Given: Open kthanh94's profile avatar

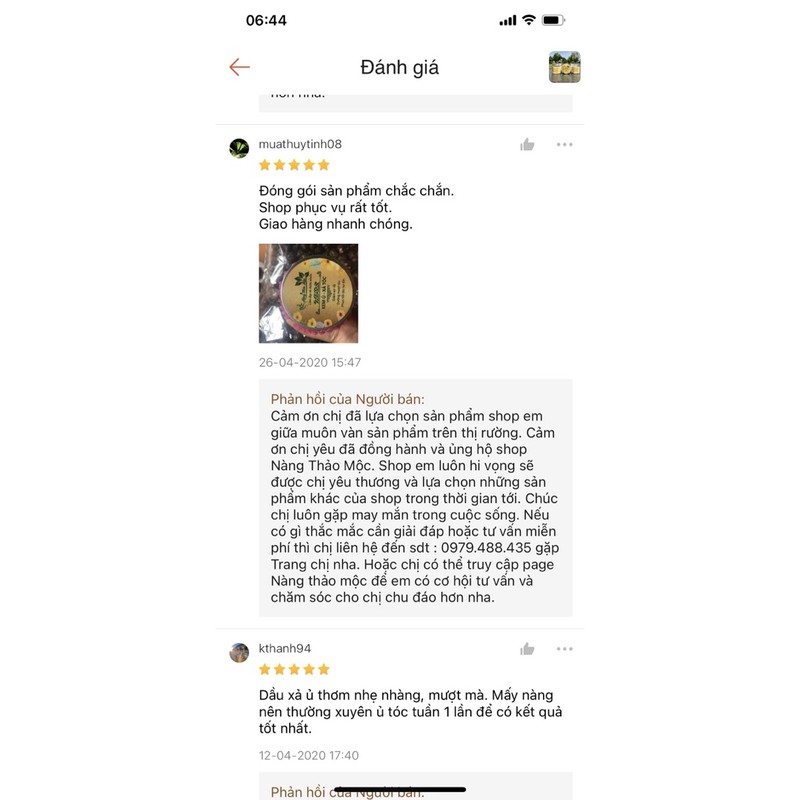Looking at the screenshot, I should [239, 653].
